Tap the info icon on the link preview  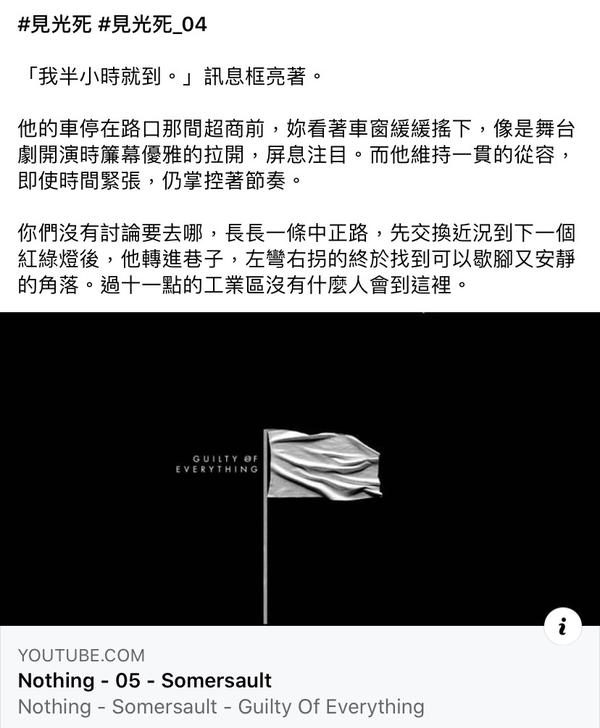click(563, 626)
